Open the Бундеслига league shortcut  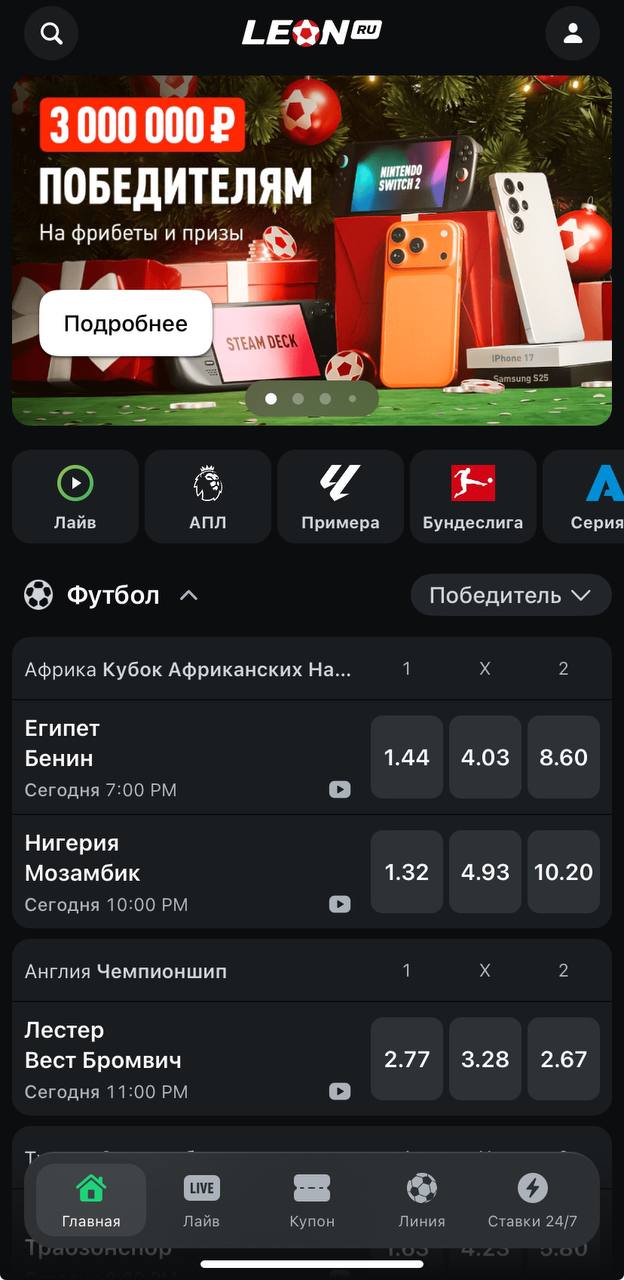coord(472,497)
